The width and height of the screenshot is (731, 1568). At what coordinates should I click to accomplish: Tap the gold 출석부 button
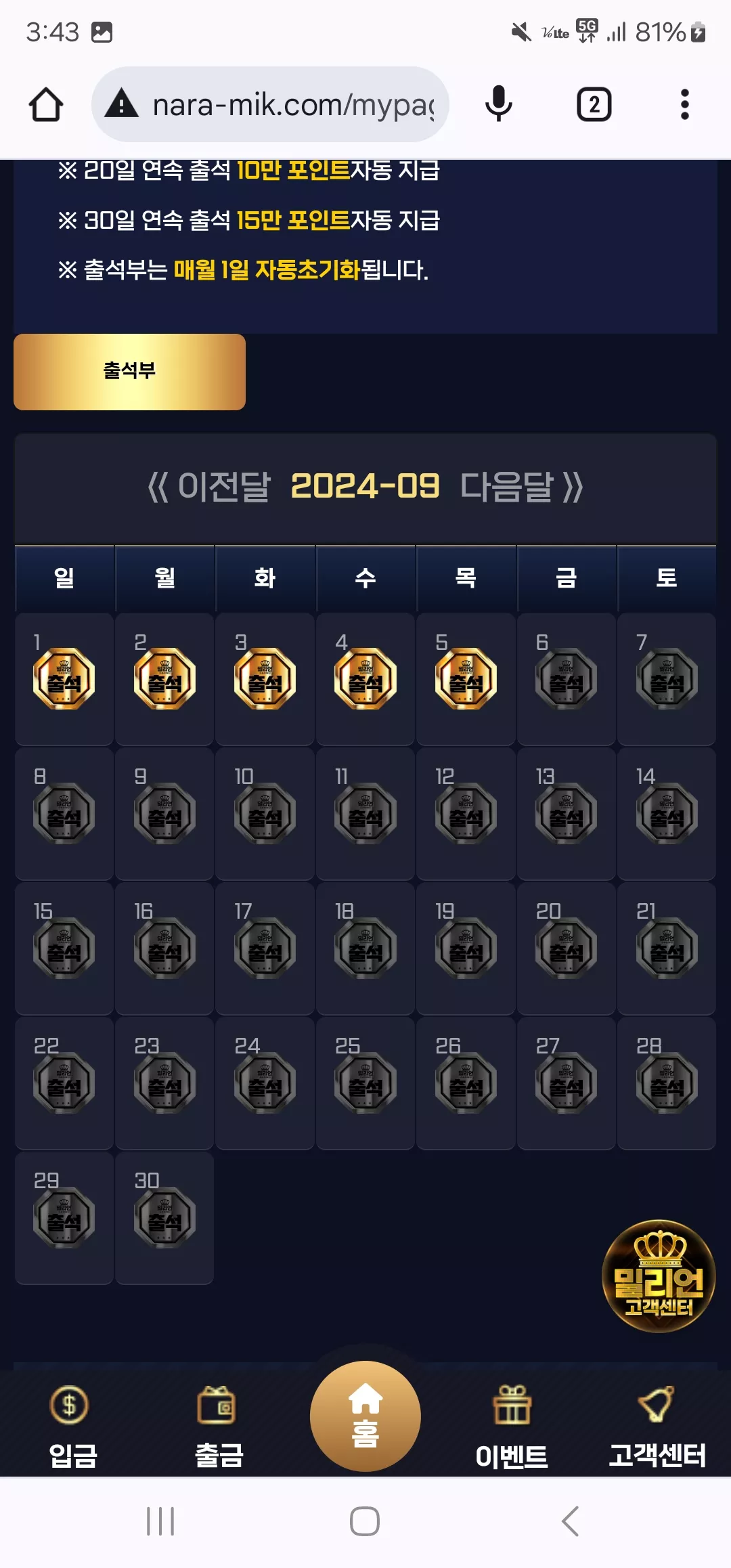[129, 372]
